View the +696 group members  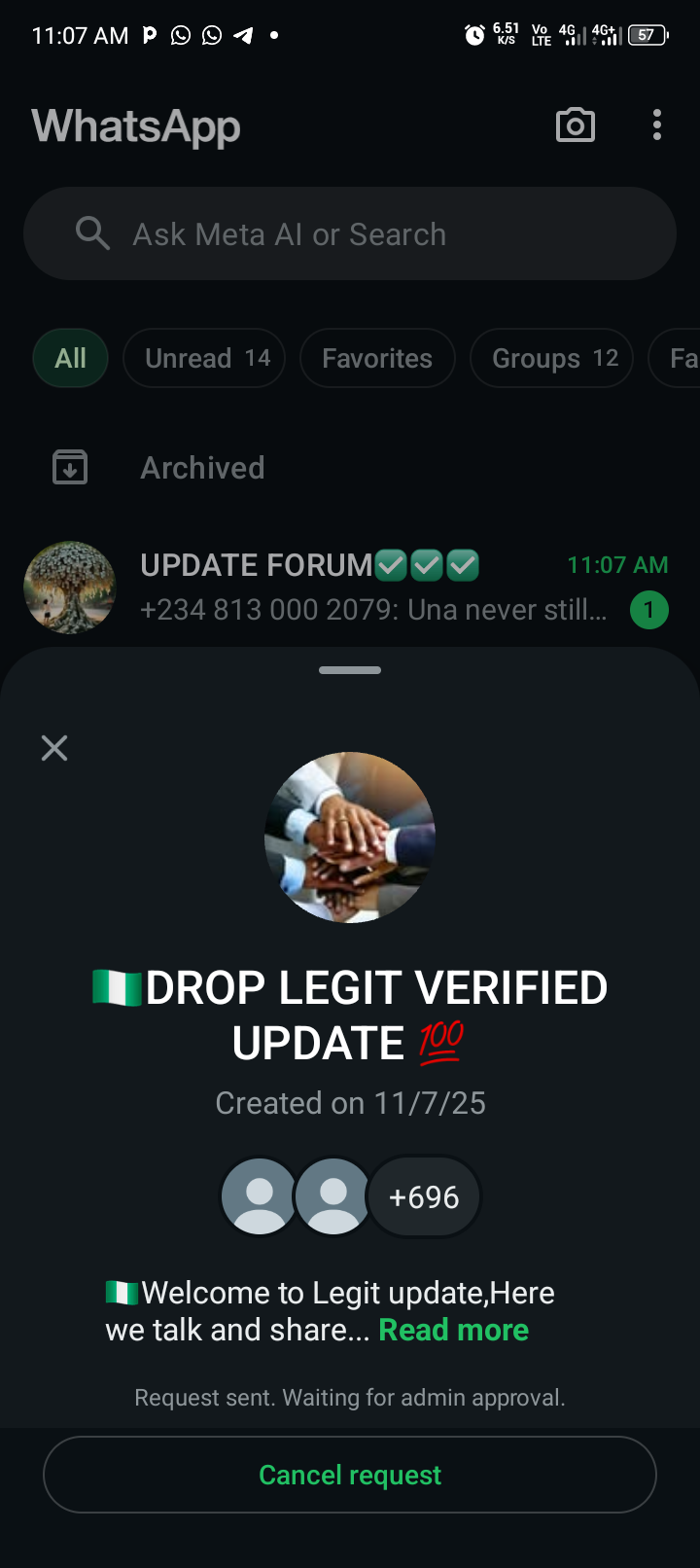[x=424, y=1196]
